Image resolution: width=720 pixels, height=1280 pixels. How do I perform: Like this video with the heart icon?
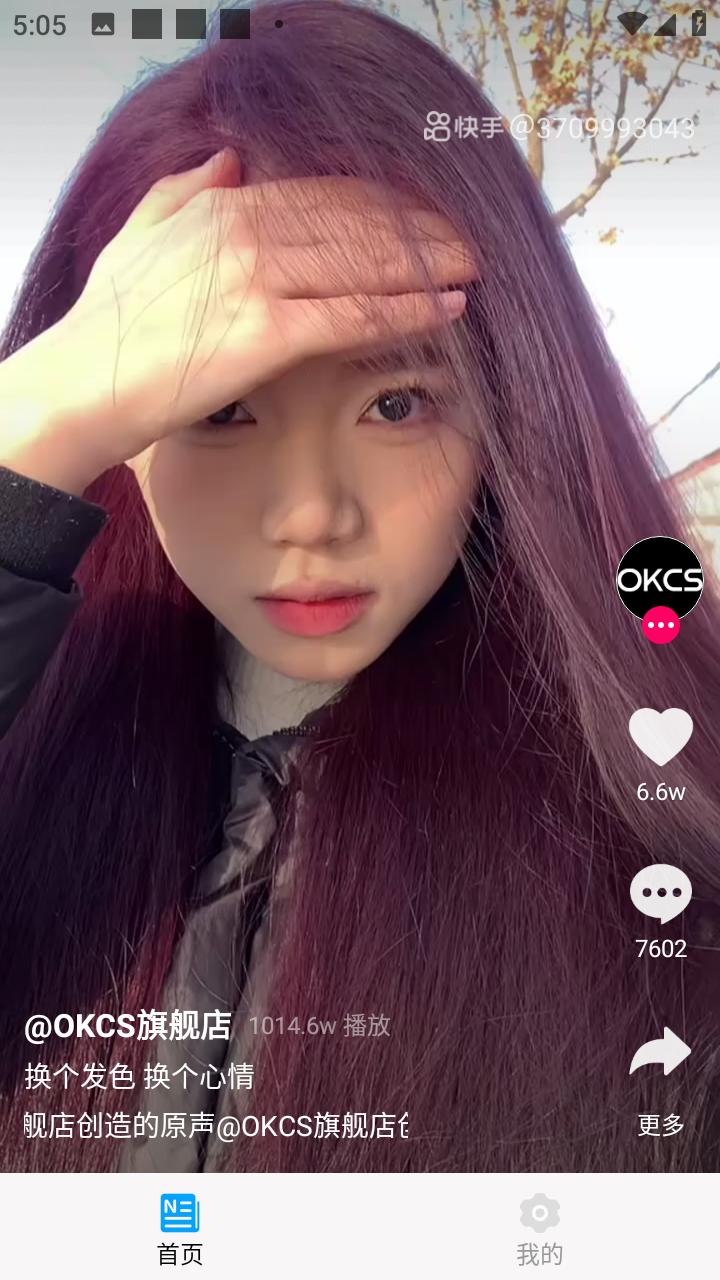pyautogui.click(x=660, y=737)
